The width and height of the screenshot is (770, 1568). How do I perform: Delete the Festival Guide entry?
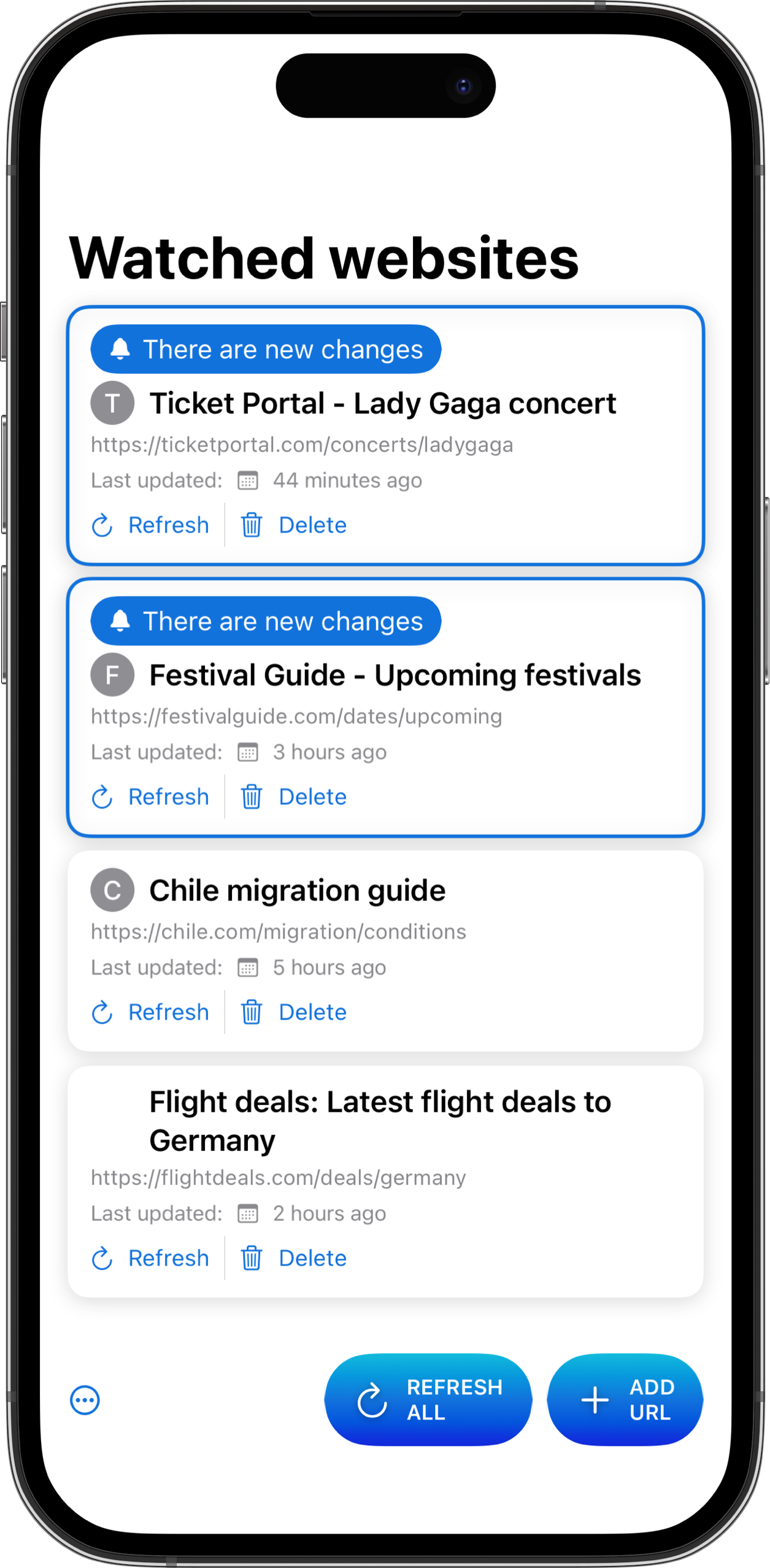pos(294,797)
